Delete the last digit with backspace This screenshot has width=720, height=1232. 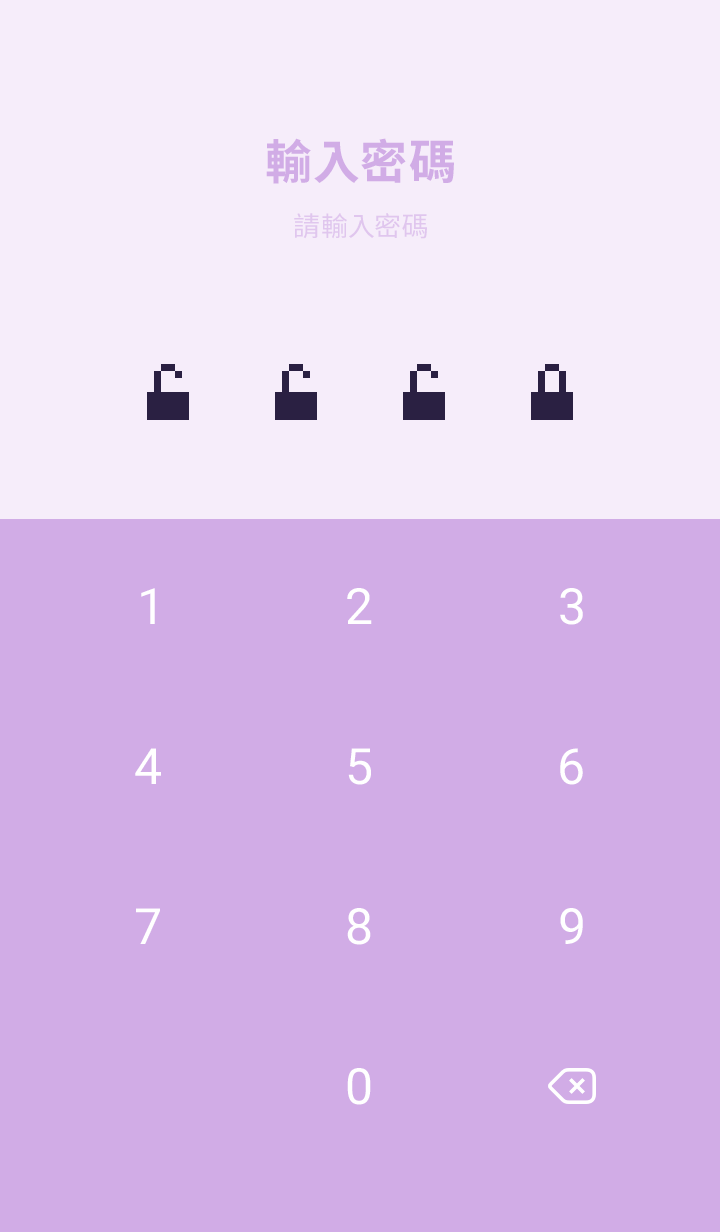coord(572,1086)
